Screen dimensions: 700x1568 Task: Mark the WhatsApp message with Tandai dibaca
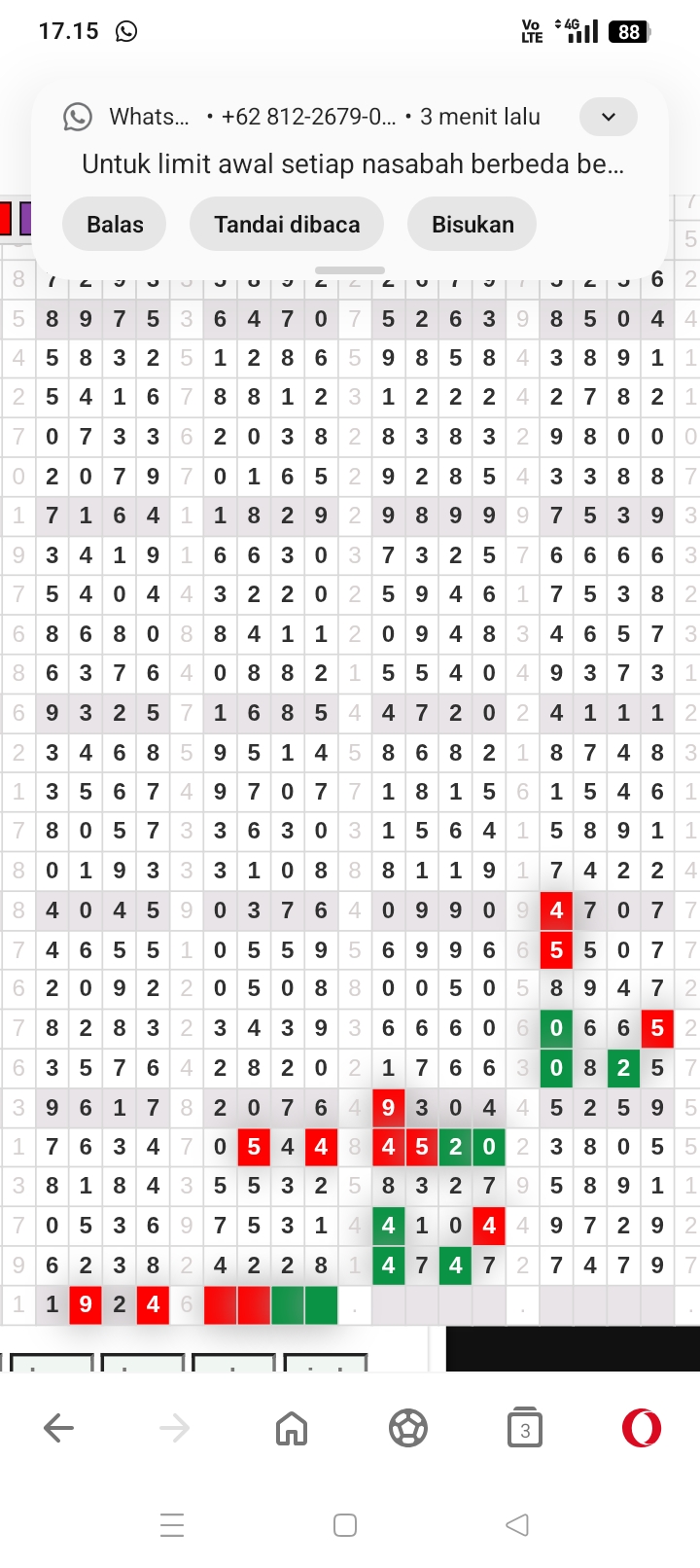tap(287, 225)
